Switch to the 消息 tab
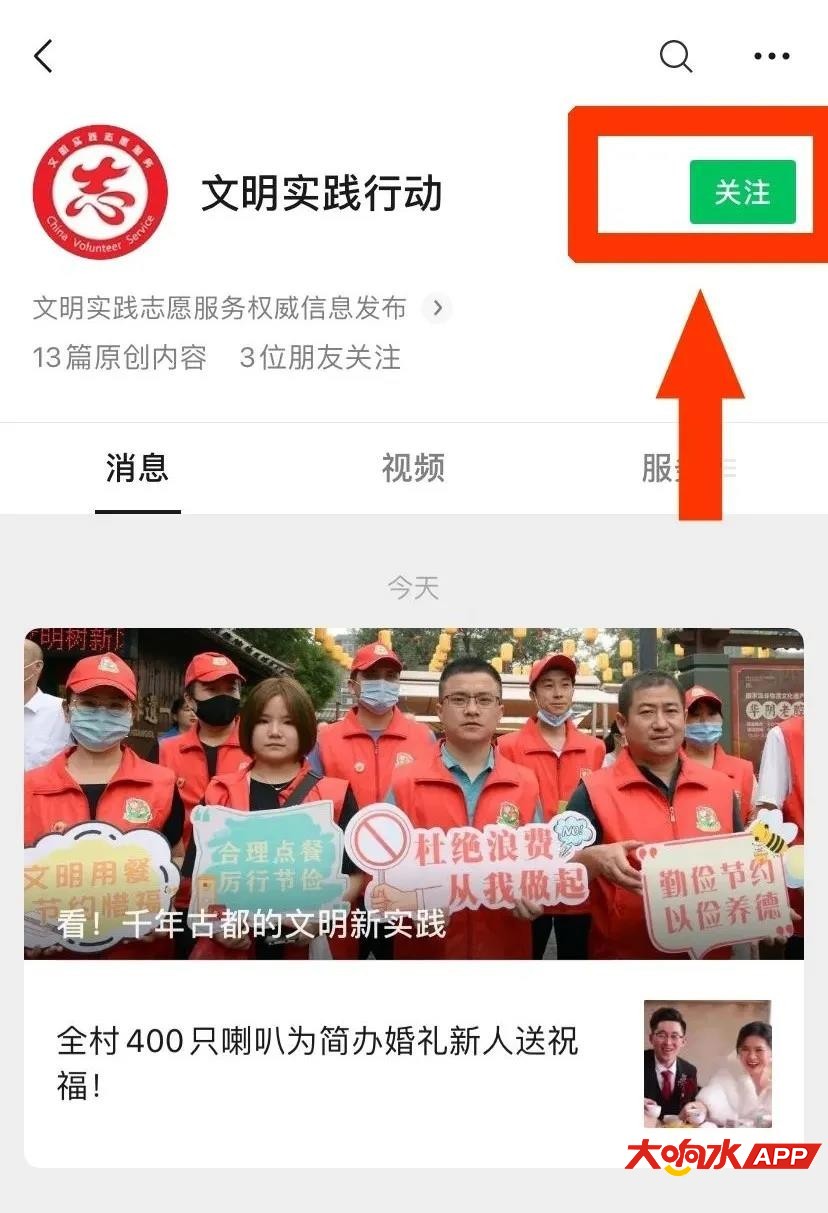Screen dimensions: 828x1213 pos(137,468)
